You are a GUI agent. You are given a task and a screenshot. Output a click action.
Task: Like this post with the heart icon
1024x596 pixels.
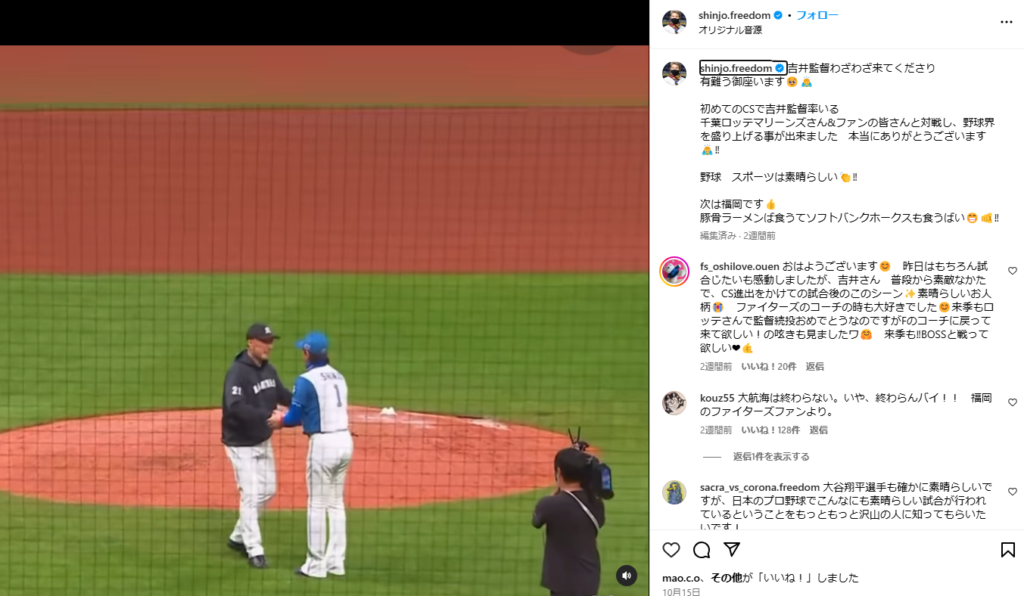pos(671,549)
